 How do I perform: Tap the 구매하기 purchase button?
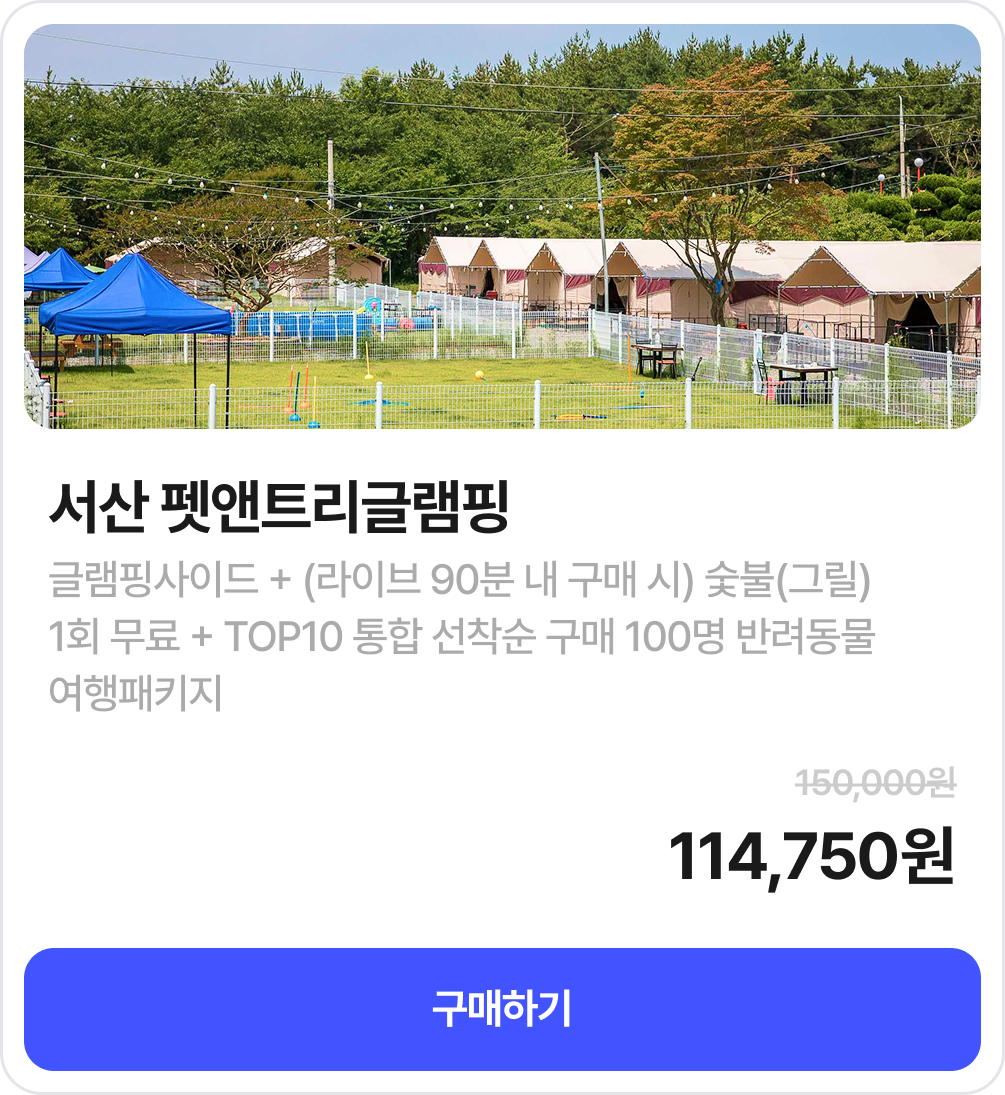[502, 1009]
